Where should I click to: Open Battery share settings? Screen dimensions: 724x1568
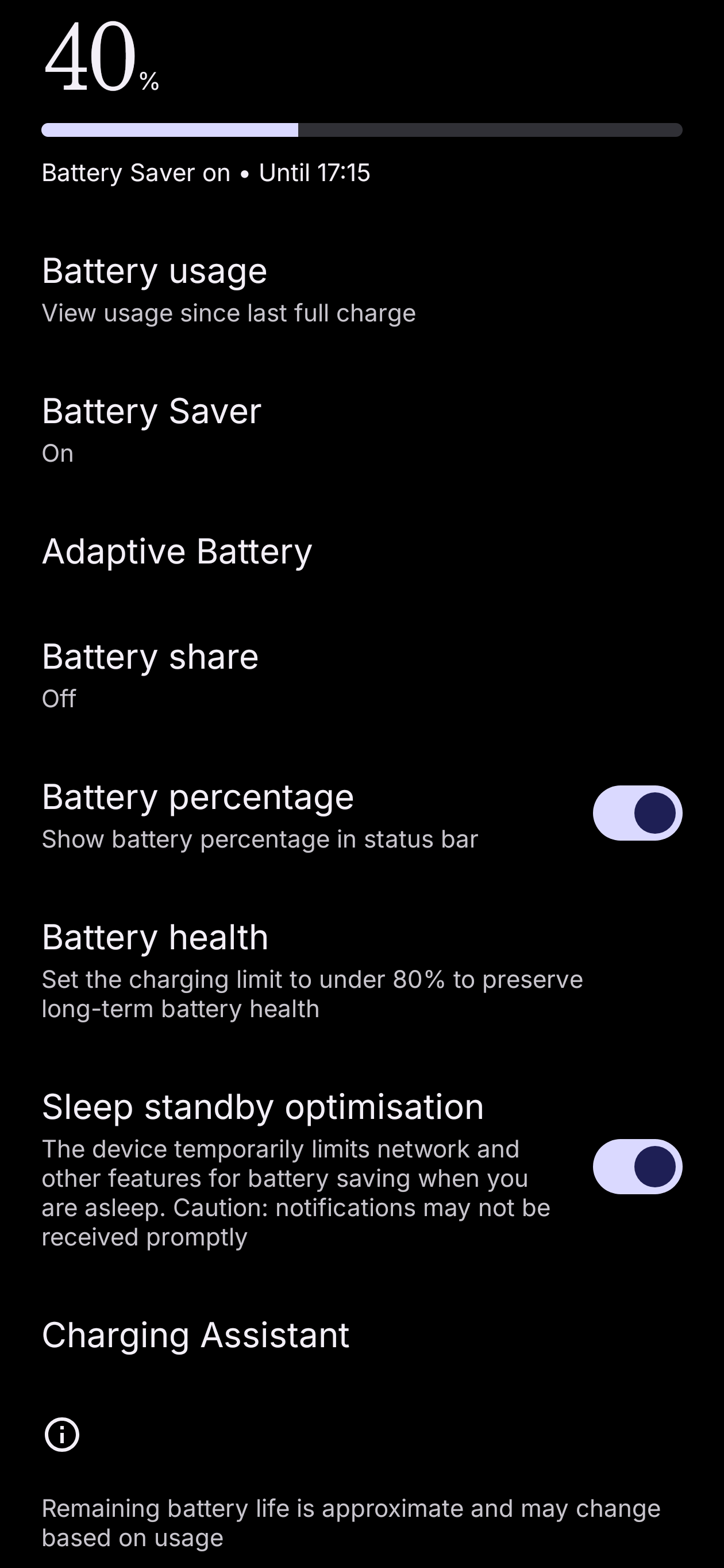(x=151, y=674)
